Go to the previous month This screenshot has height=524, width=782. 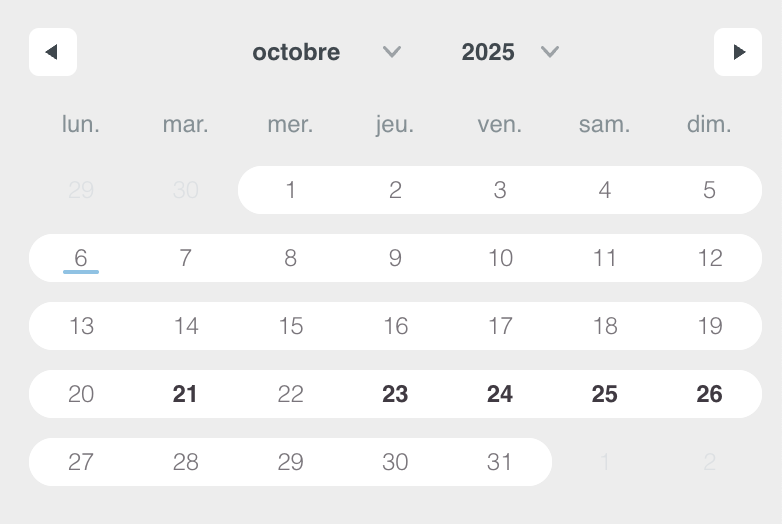(53, 52)
